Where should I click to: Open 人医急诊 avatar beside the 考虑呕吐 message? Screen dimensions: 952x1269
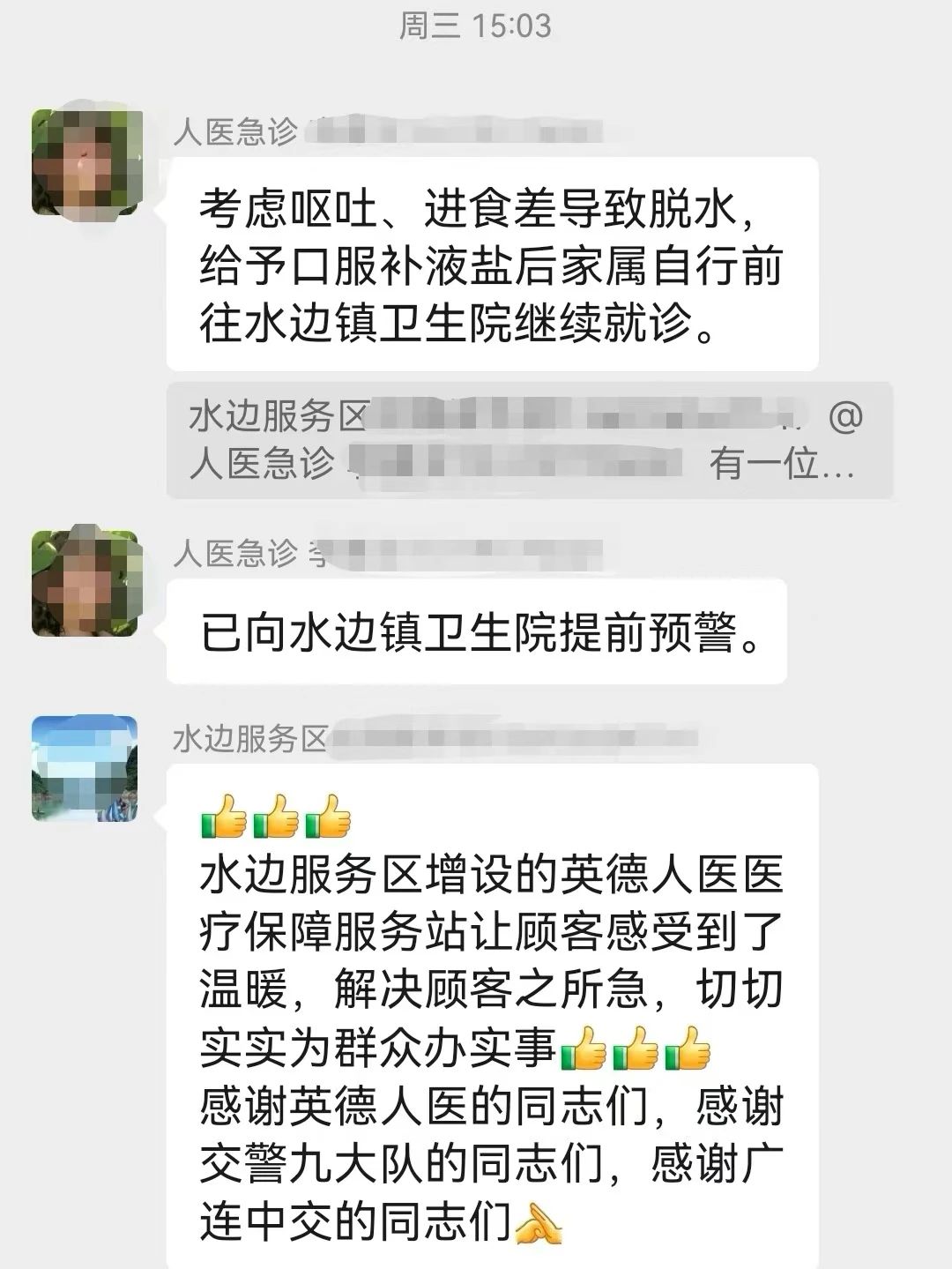tap(86, 162)
